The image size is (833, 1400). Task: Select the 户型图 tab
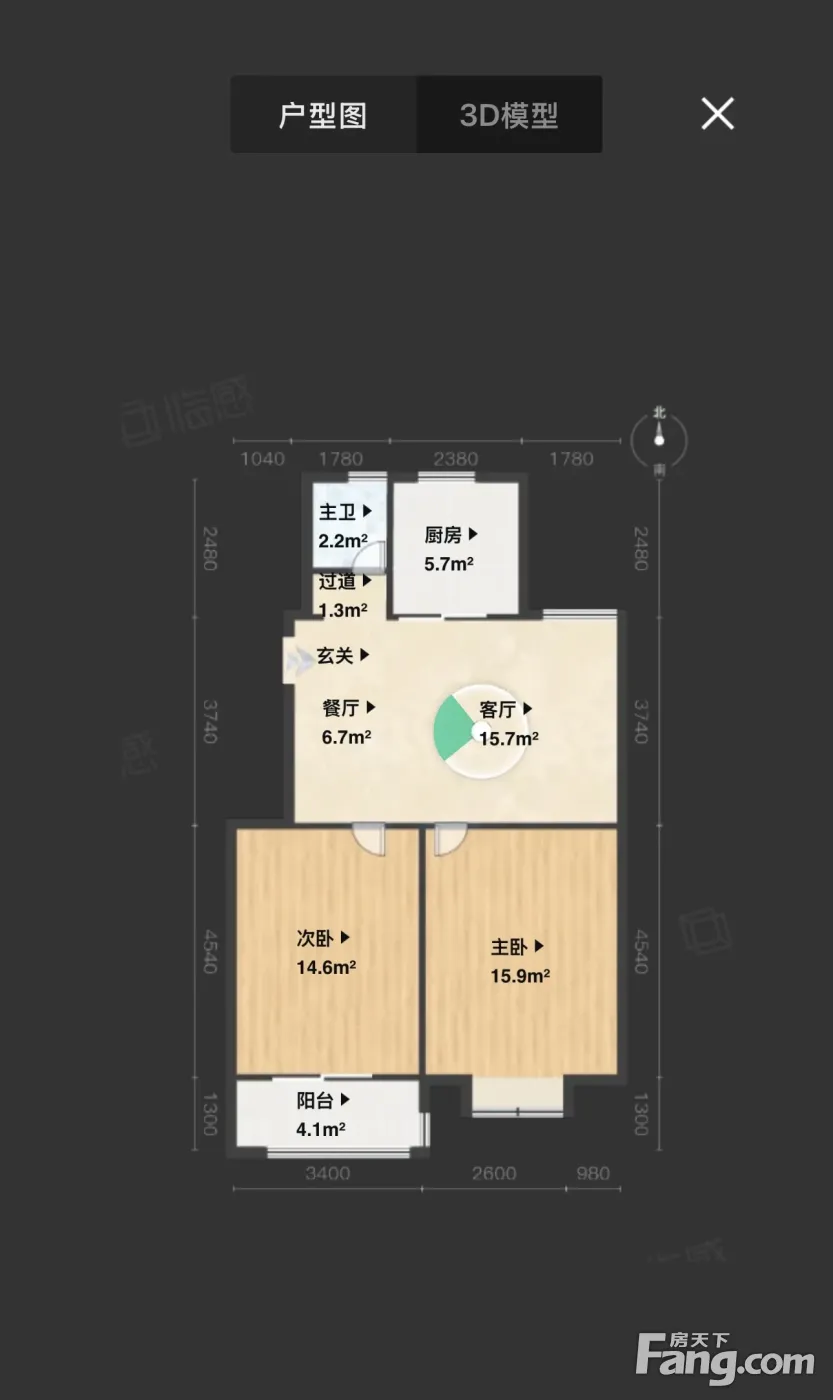coord(323,115)
